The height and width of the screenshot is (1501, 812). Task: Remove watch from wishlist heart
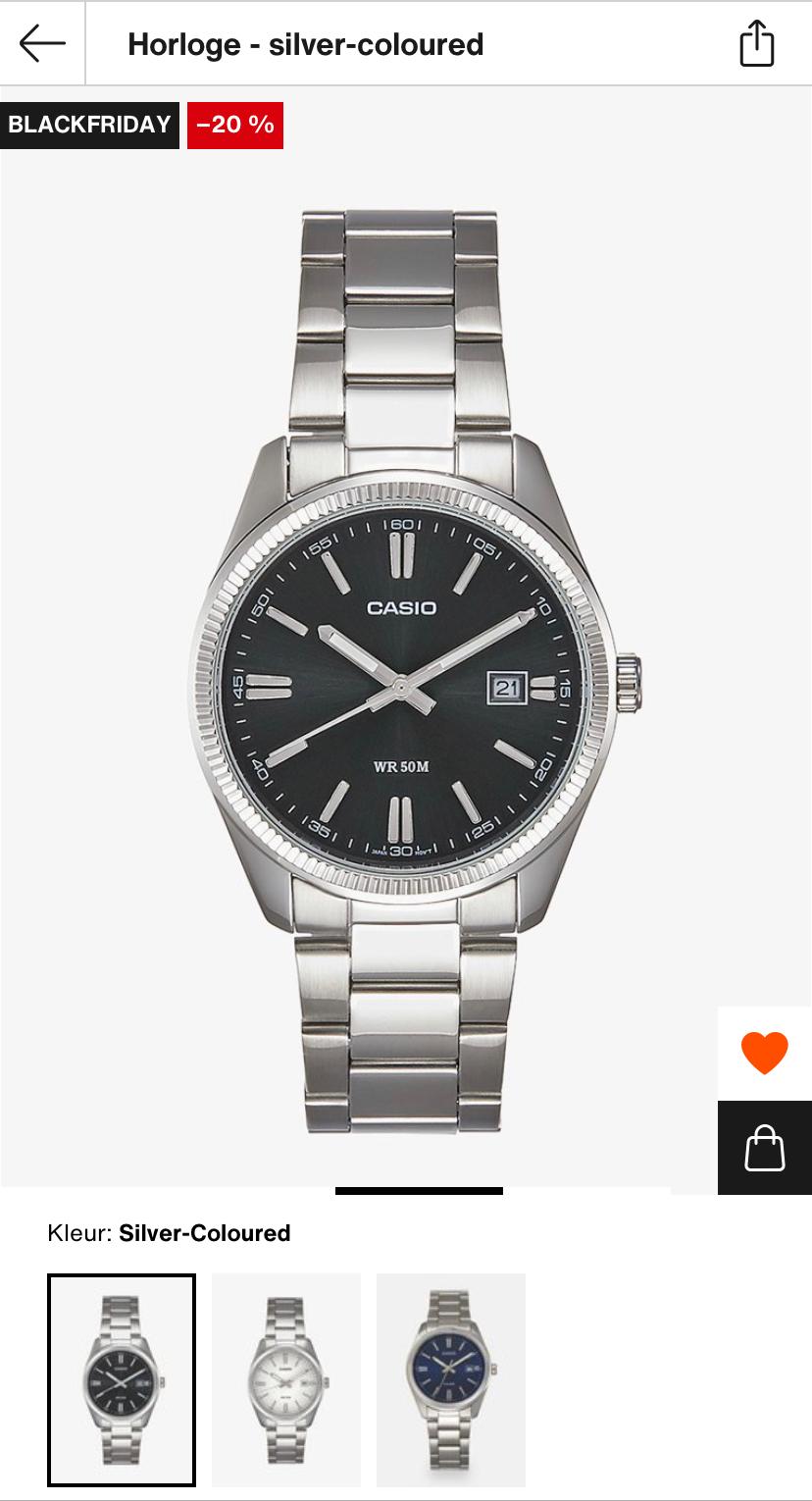tap(764, 1054)
